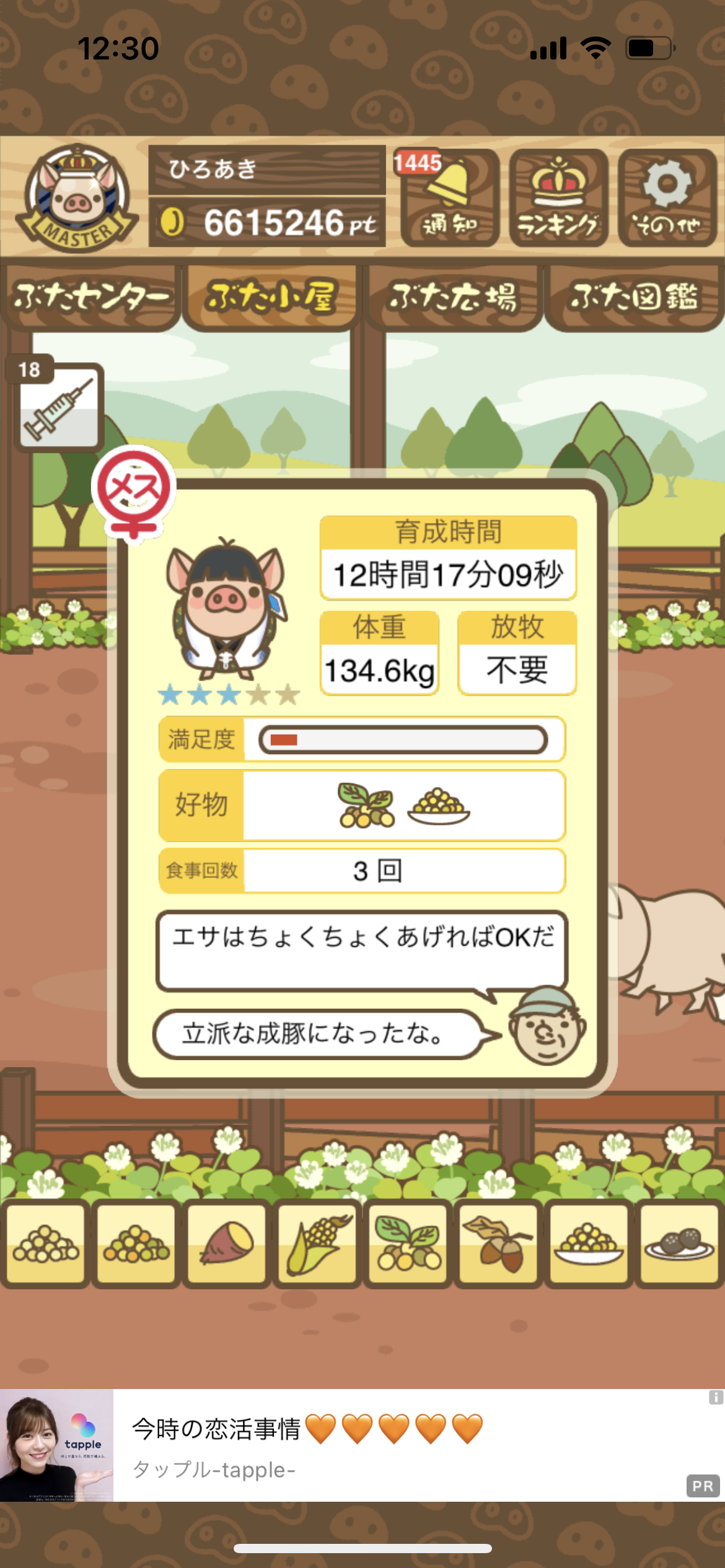Select the pale beans pile feed
Screen dimensions: 725x1568
(46, 1243)
